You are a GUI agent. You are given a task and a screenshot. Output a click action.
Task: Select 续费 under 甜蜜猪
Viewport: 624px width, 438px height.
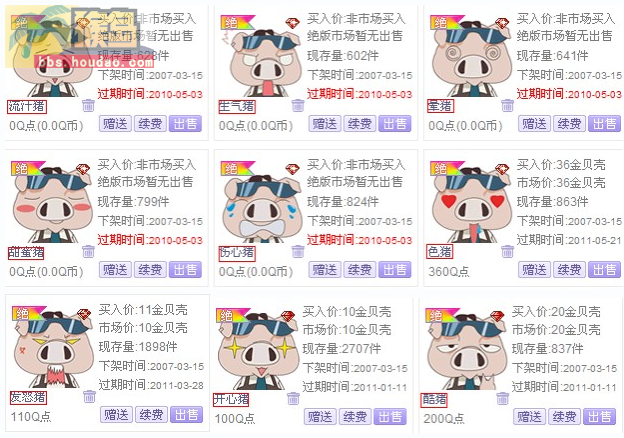149,270
